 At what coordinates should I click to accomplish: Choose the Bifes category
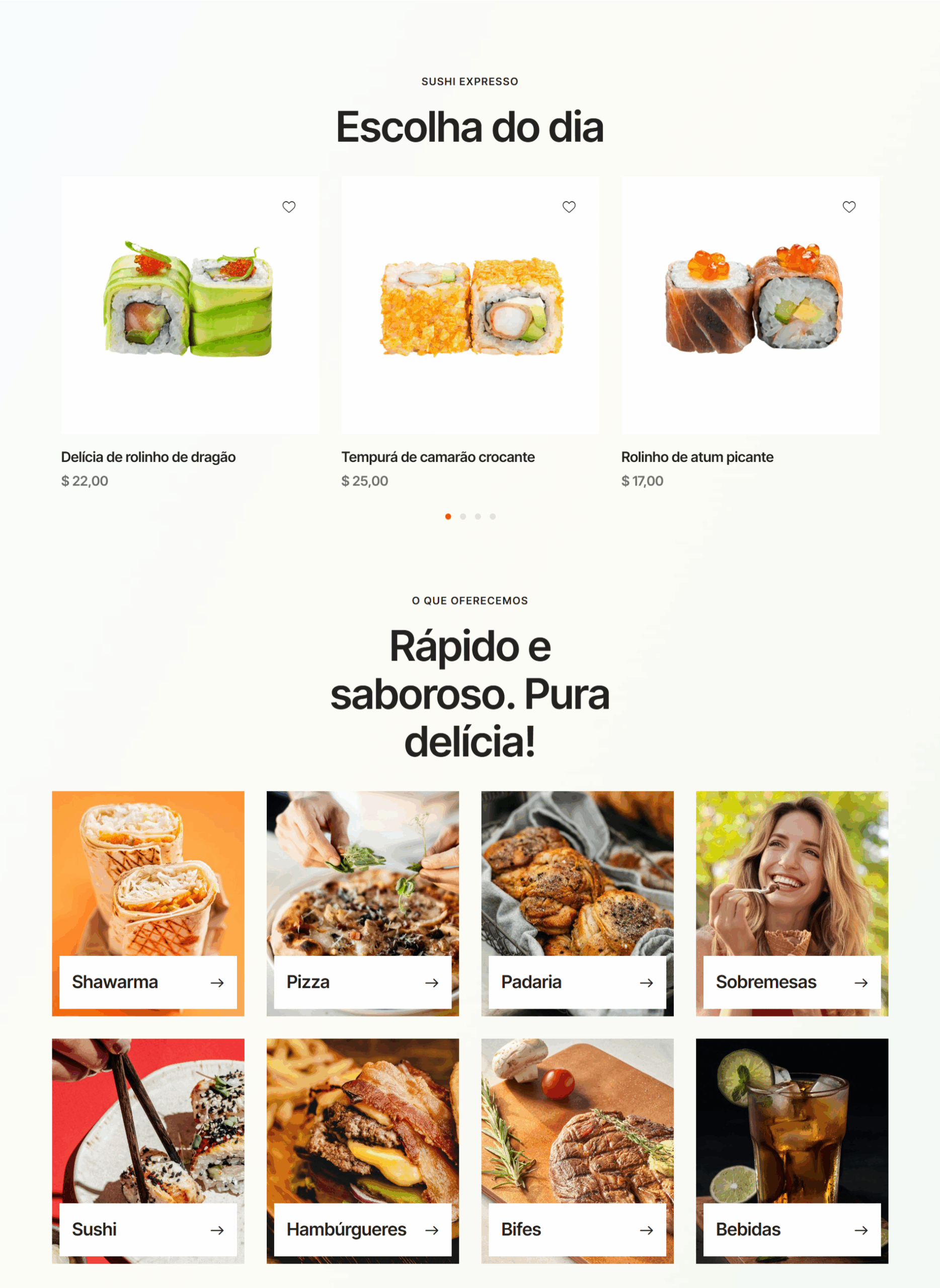(x=577, y=1230)
